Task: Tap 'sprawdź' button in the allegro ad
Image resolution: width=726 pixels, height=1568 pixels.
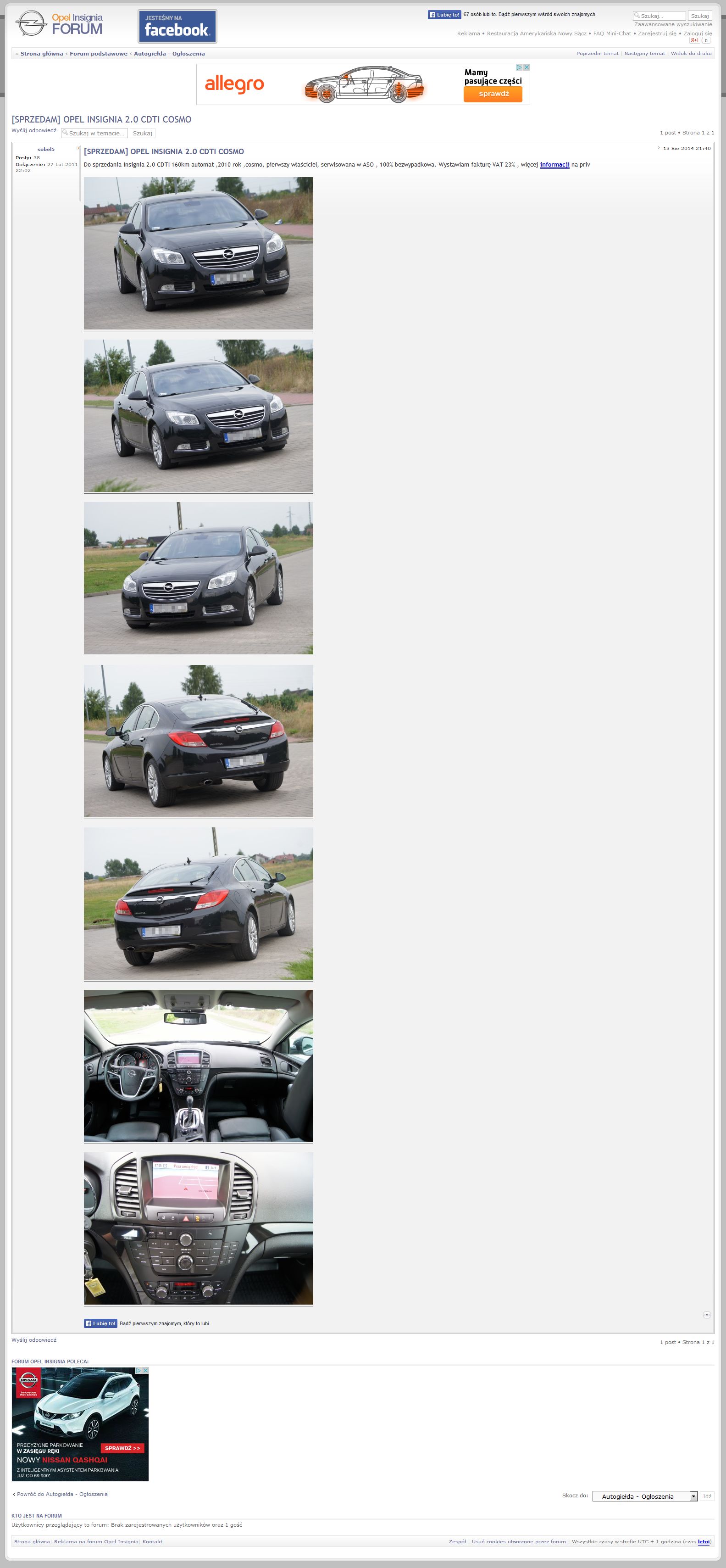Action: click(493, 94)
